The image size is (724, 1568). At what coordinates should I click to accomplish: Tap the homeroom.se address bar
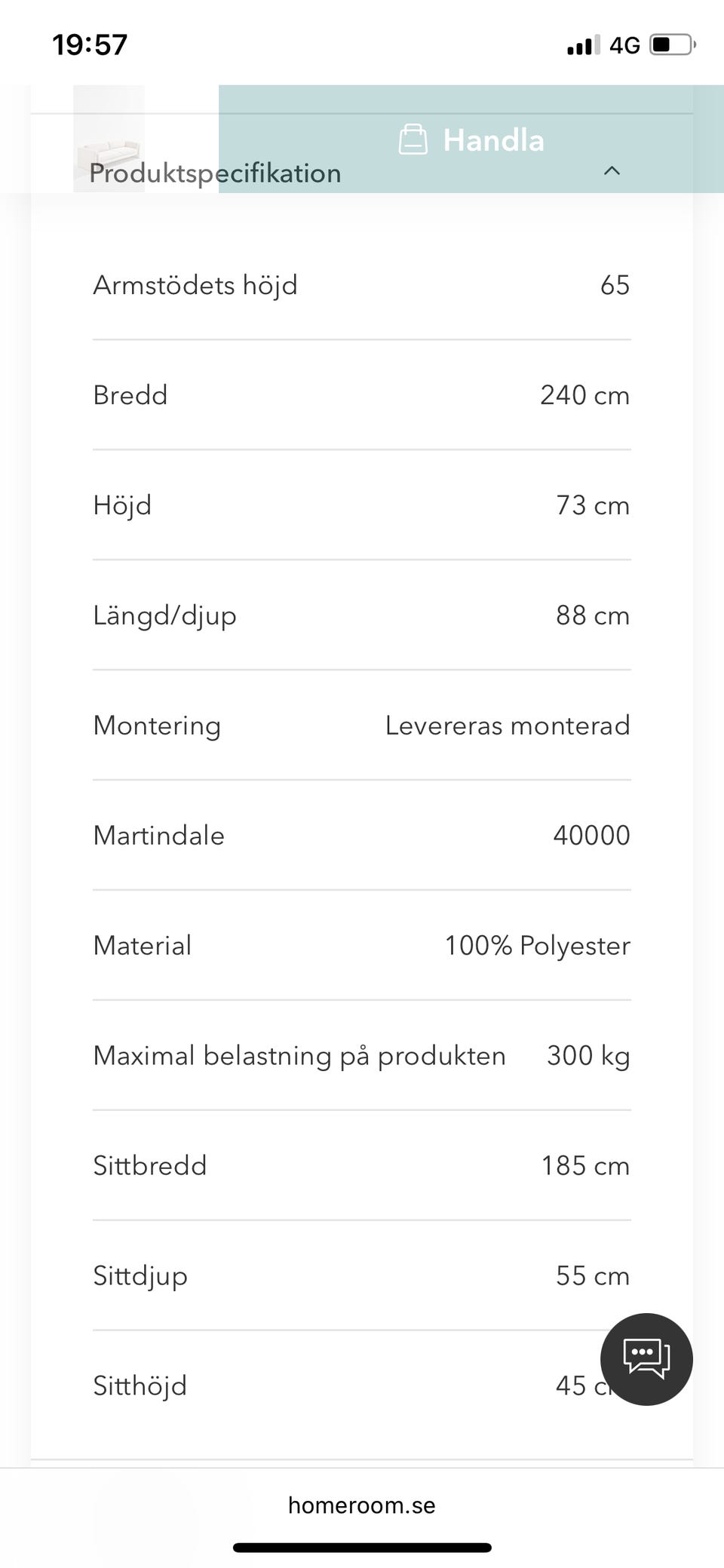pos(362,1505)
